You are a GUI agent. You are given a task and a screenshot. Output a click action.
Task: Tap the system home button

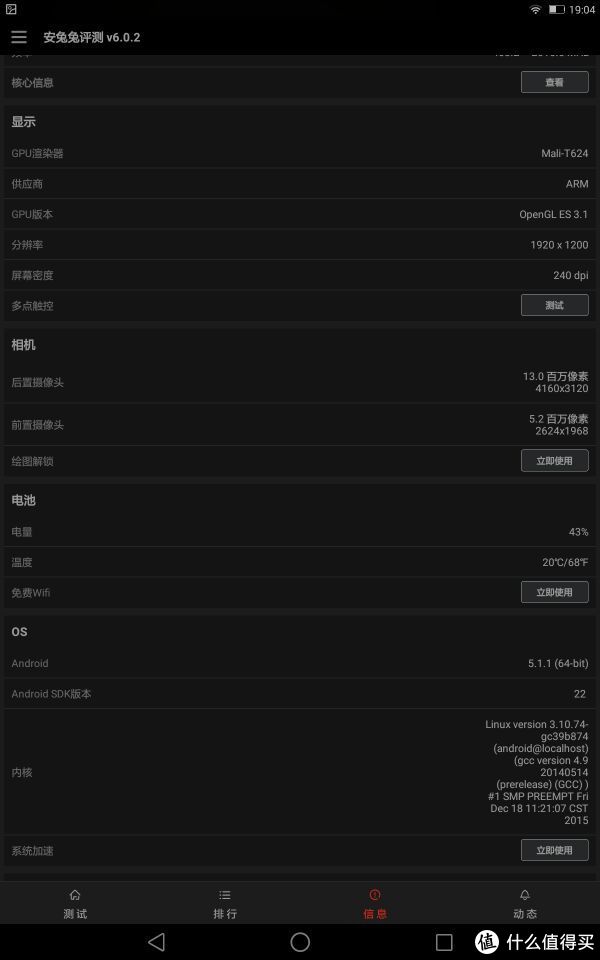tap(300, 942)
